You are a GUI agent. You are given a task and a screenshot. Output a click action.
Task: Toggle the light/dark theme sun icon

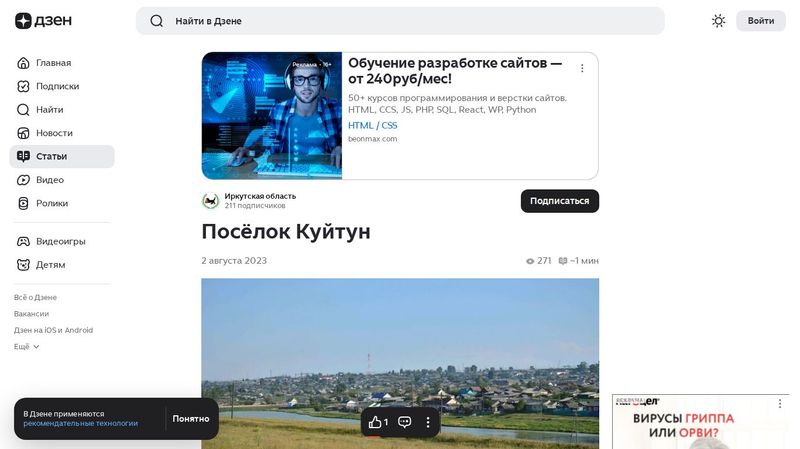coord(718,21)
